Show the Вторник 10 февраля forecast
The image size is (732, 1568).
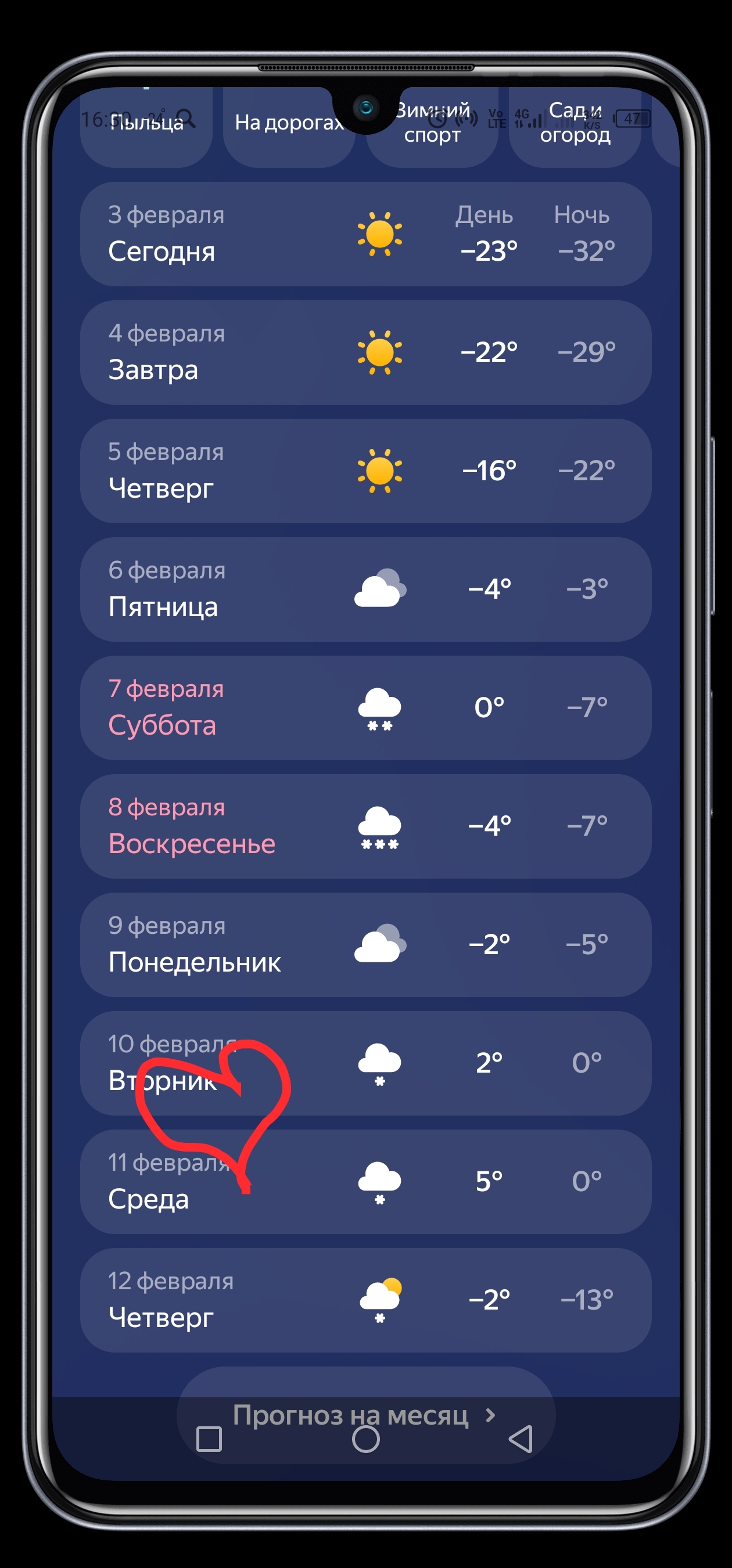click(x=365, y=1063)
